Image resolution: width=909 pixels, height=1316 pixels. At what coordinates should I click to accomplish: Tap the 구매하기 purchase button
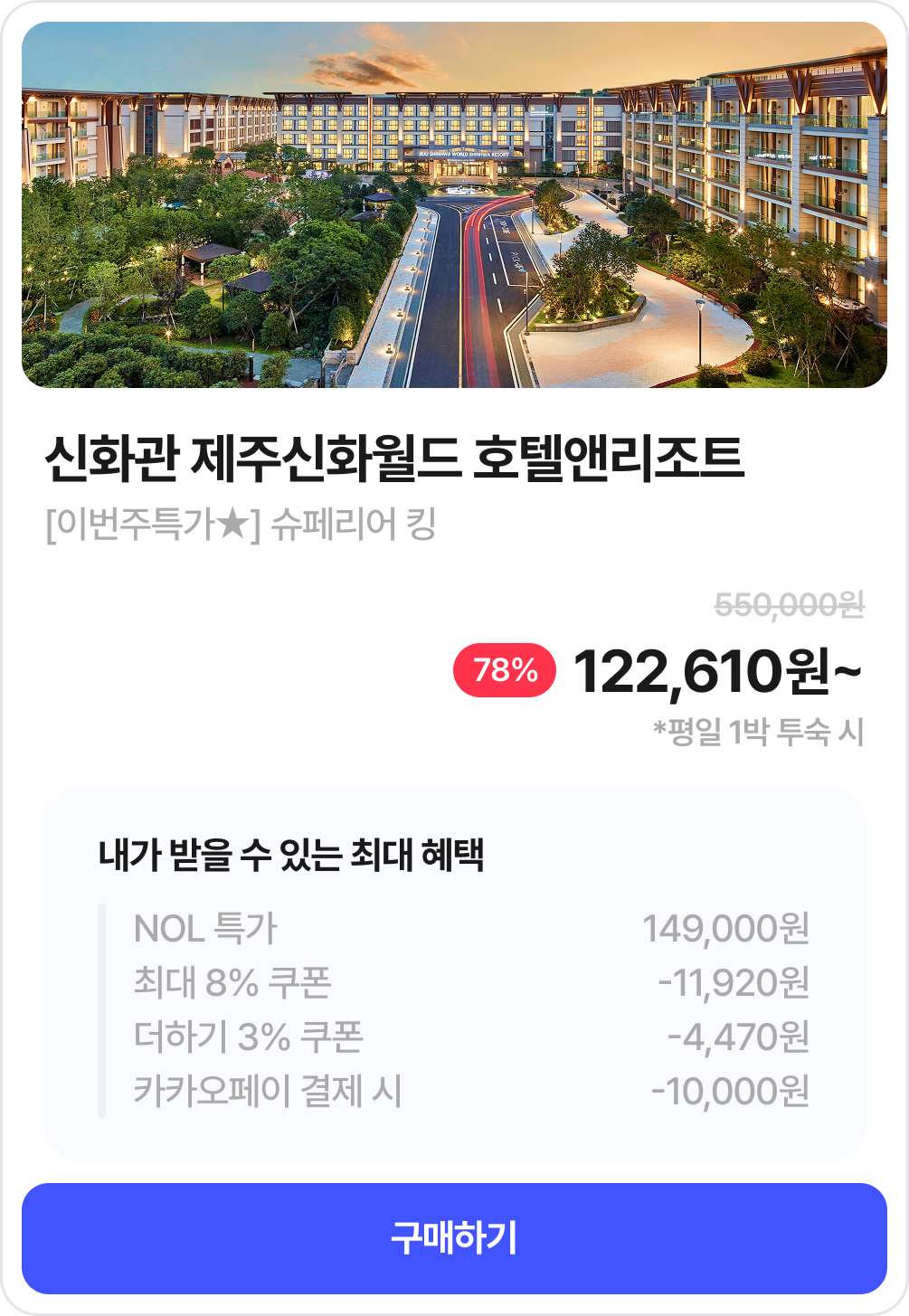pyautogui.click(x=454, y=1237)
